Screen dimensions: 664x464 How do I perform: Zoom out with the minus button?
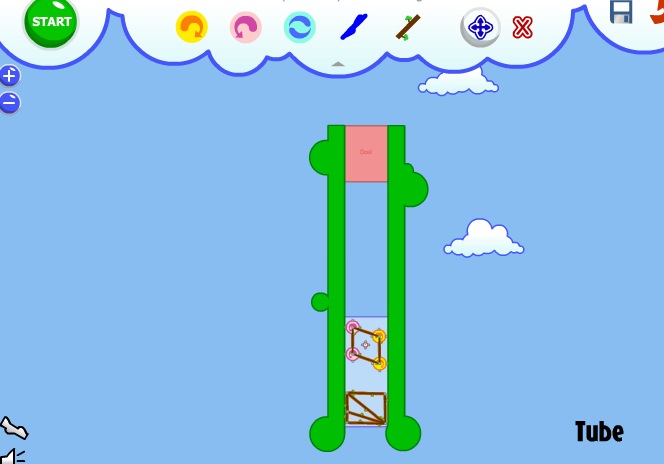coord(9,101)
